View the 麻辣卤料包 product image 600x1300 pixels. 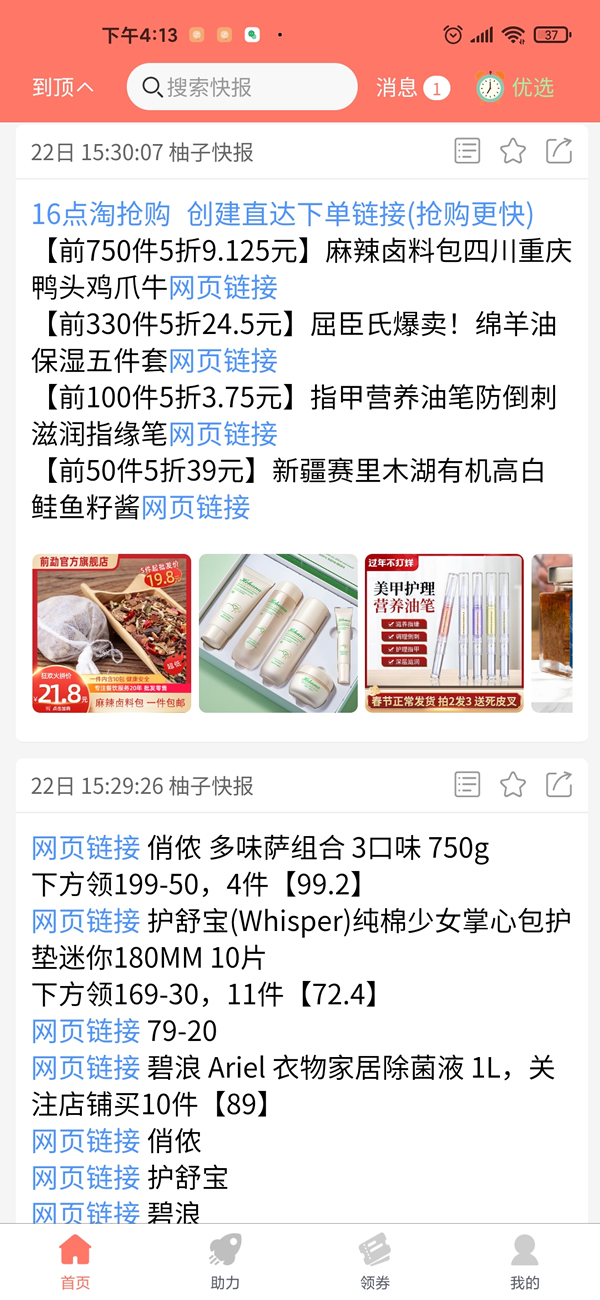pyautogui.click(x=111, y=633)
